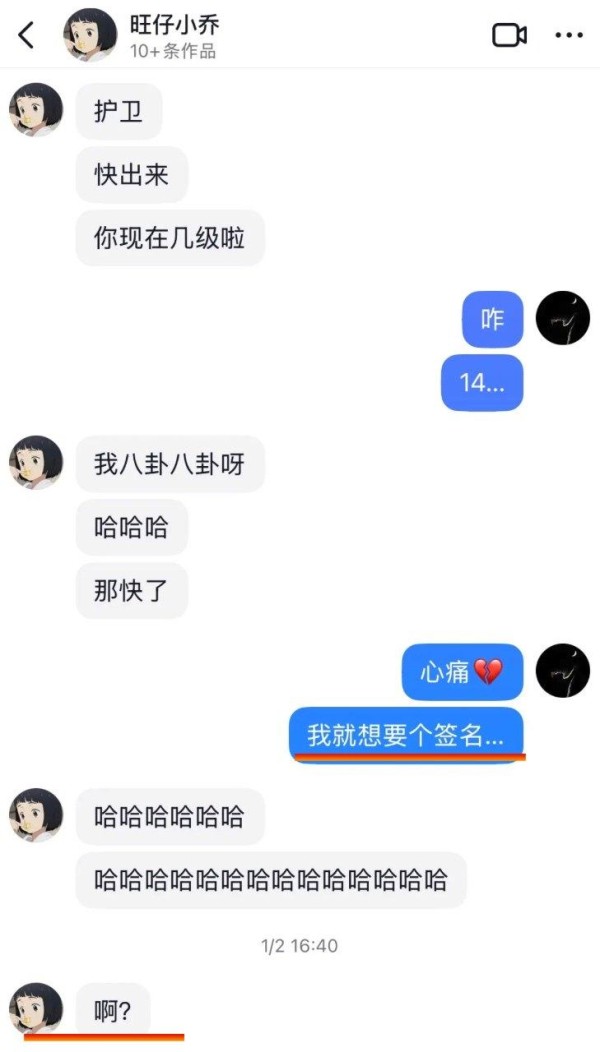Tap the avatar beside the 护卫 message

tap(36, 110)
